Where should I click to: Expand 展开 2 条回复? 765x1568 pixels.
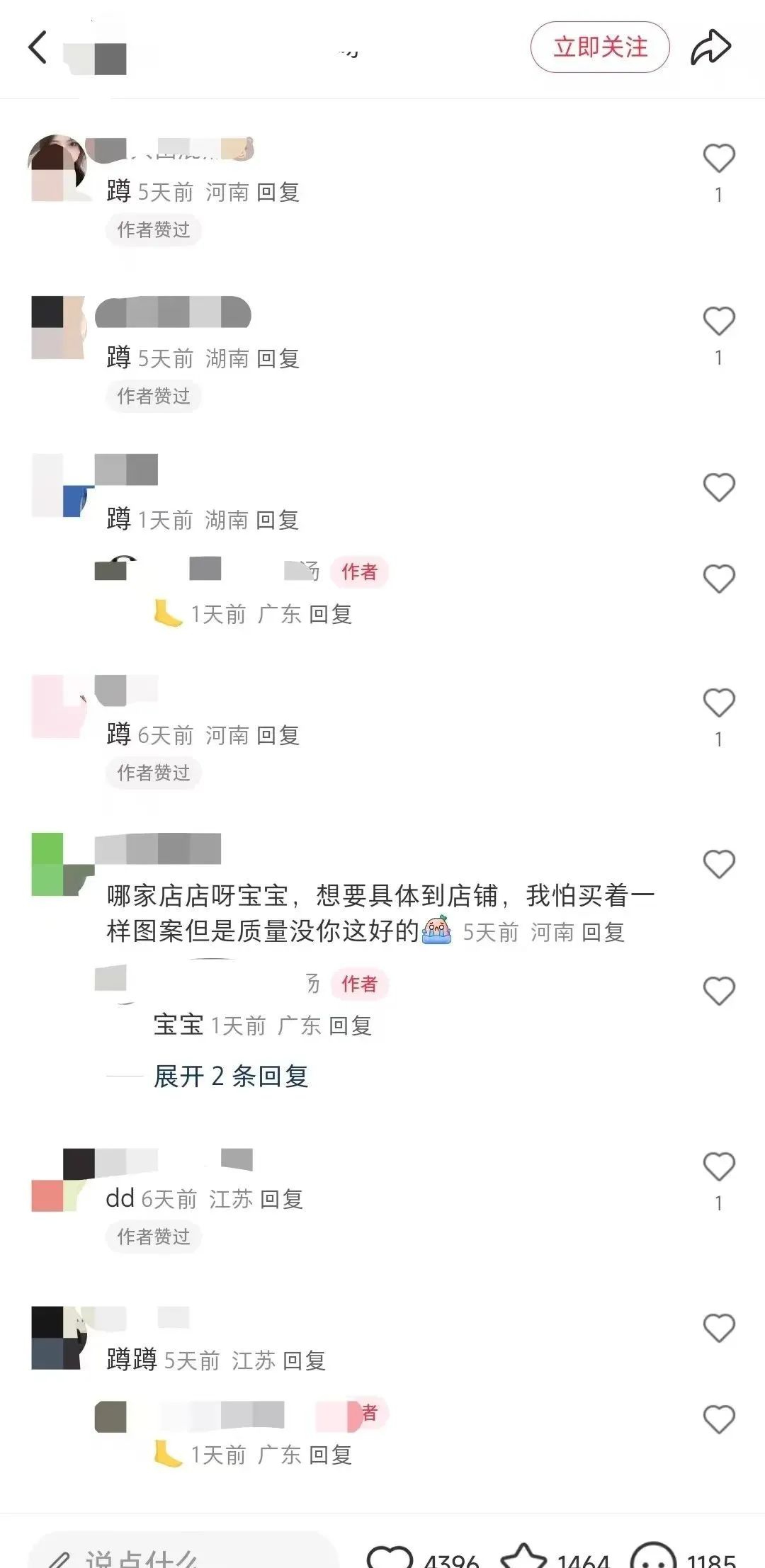[231, 1076]
